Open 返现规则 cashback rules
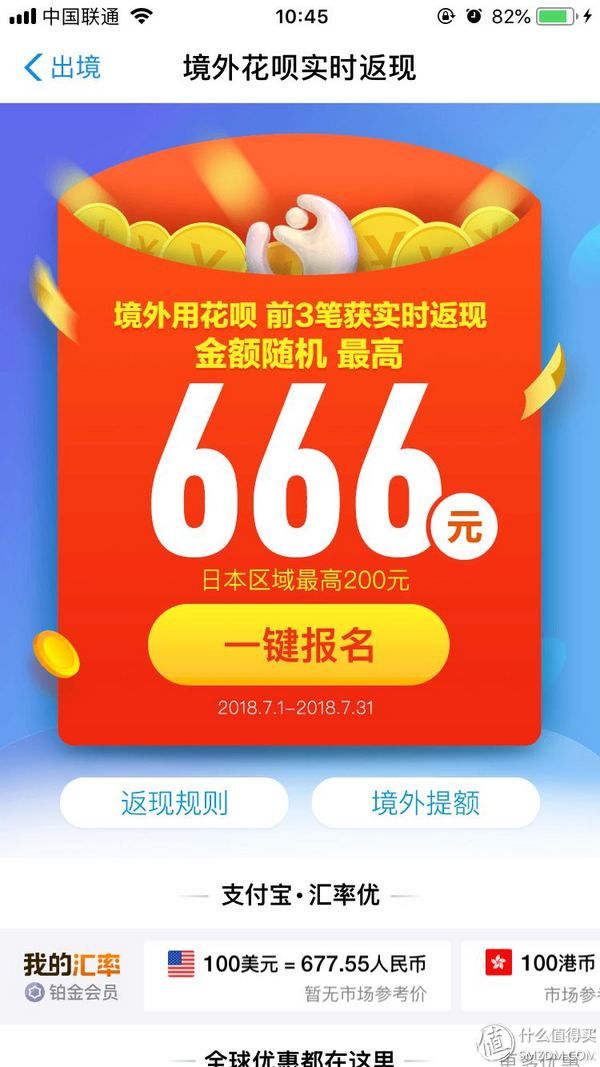Image resolution: width=600 pixels, height=1067 pixels. coord(174,803)
